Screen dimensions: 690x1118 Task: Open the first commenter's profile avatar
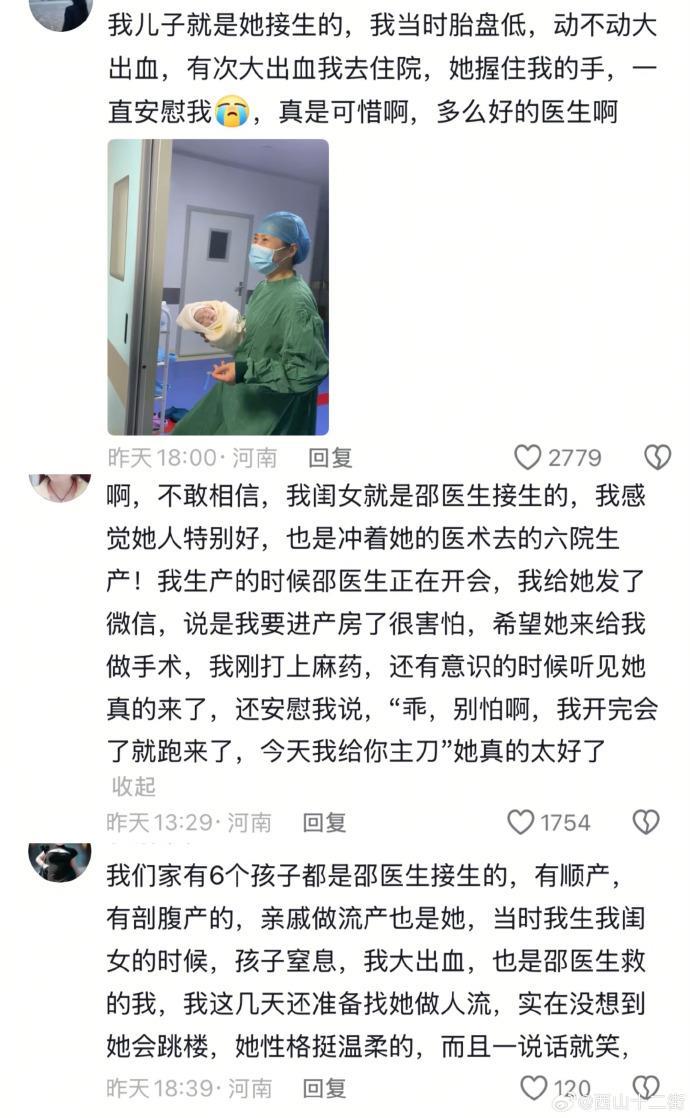[x=60, y=12]
